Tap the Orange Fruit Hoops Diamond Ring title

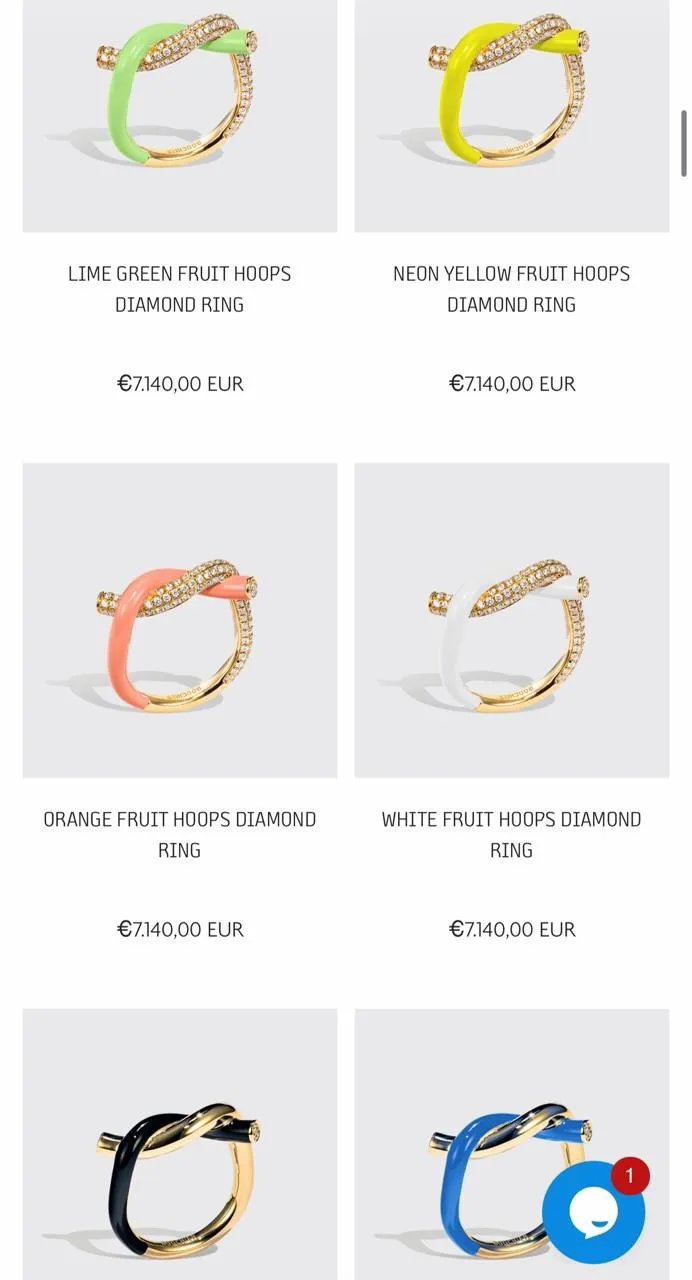[180, 835]
